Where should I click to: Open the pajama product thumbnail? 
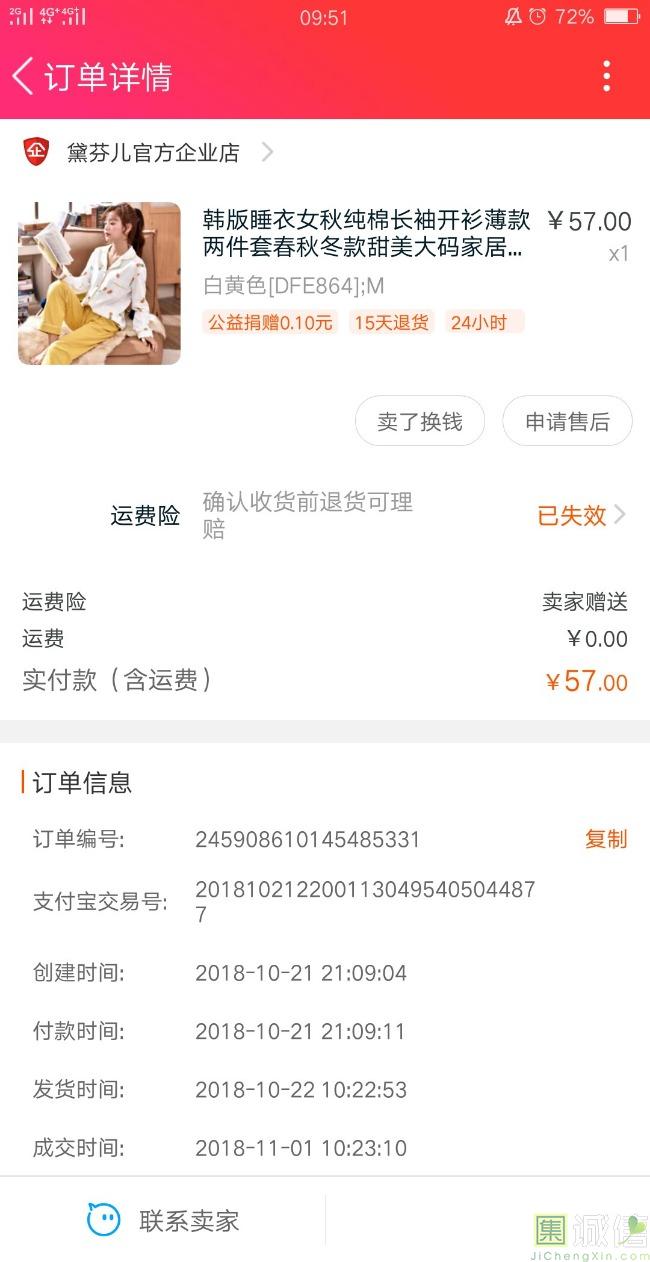click(x=99, y=283)
